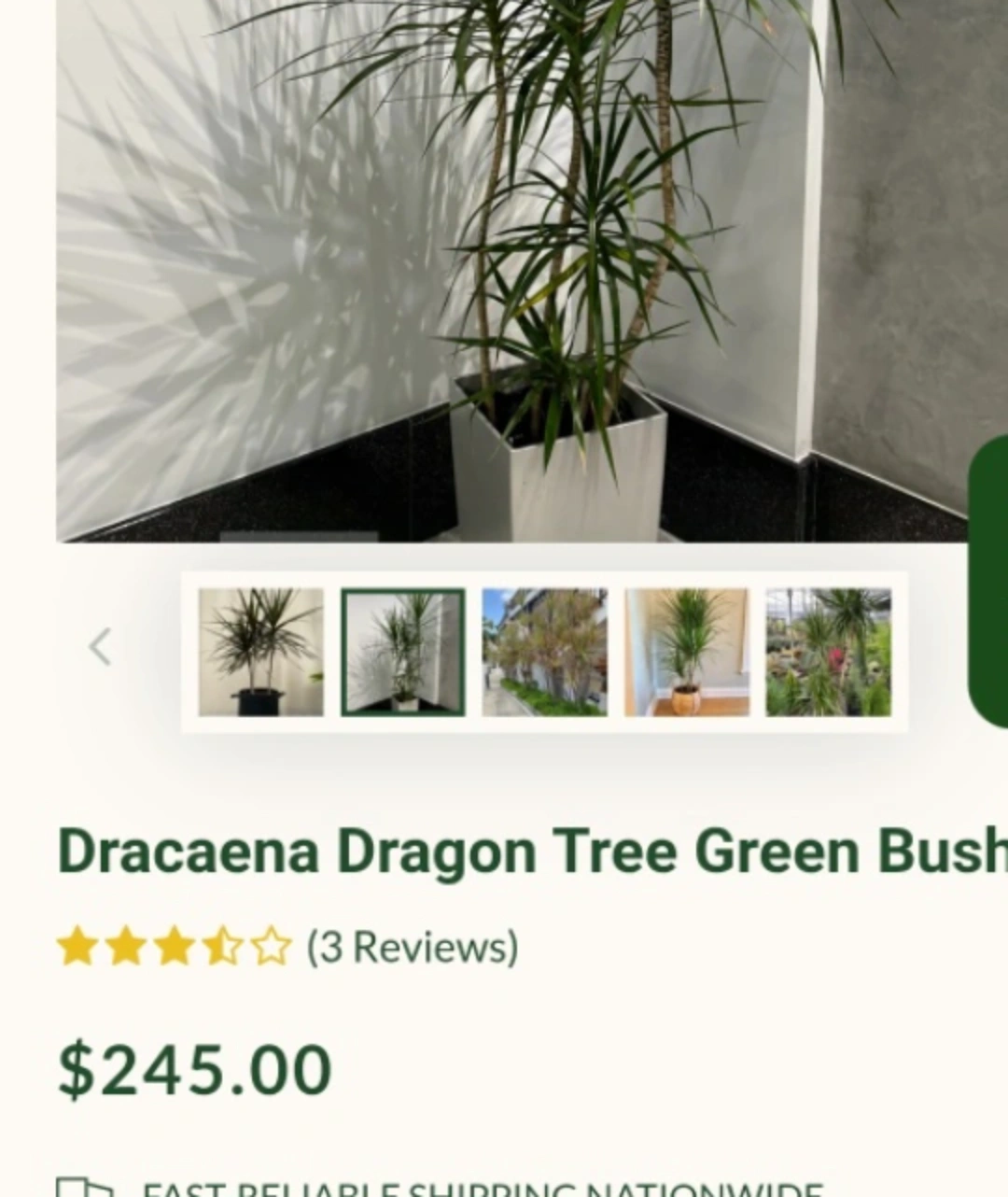Open the 3 Reviews link

coord(413,947)
